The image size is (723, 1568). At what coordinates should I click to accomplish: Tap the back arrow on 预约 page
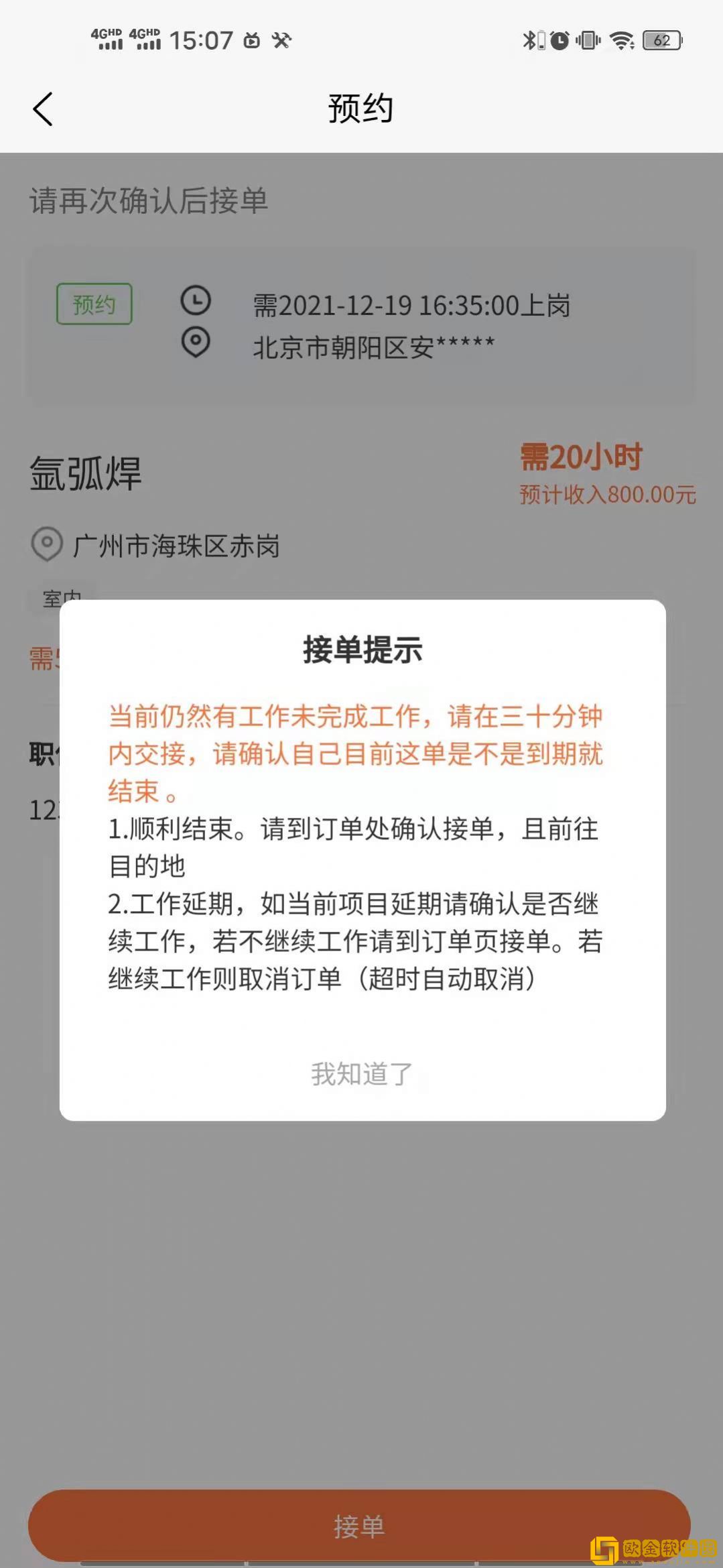42,107
